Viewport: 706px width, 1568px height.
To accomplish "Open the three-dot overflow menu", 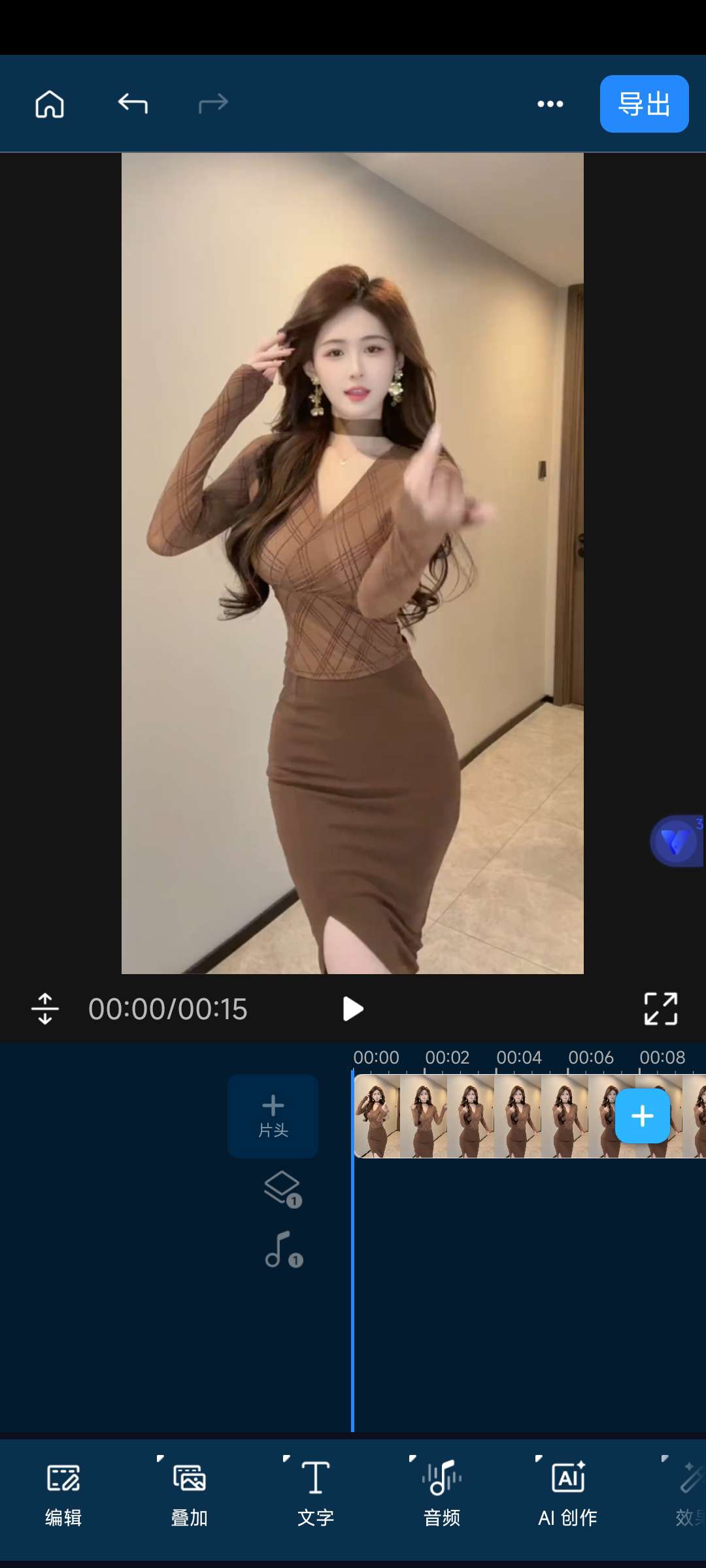I will tap(550, 104).
